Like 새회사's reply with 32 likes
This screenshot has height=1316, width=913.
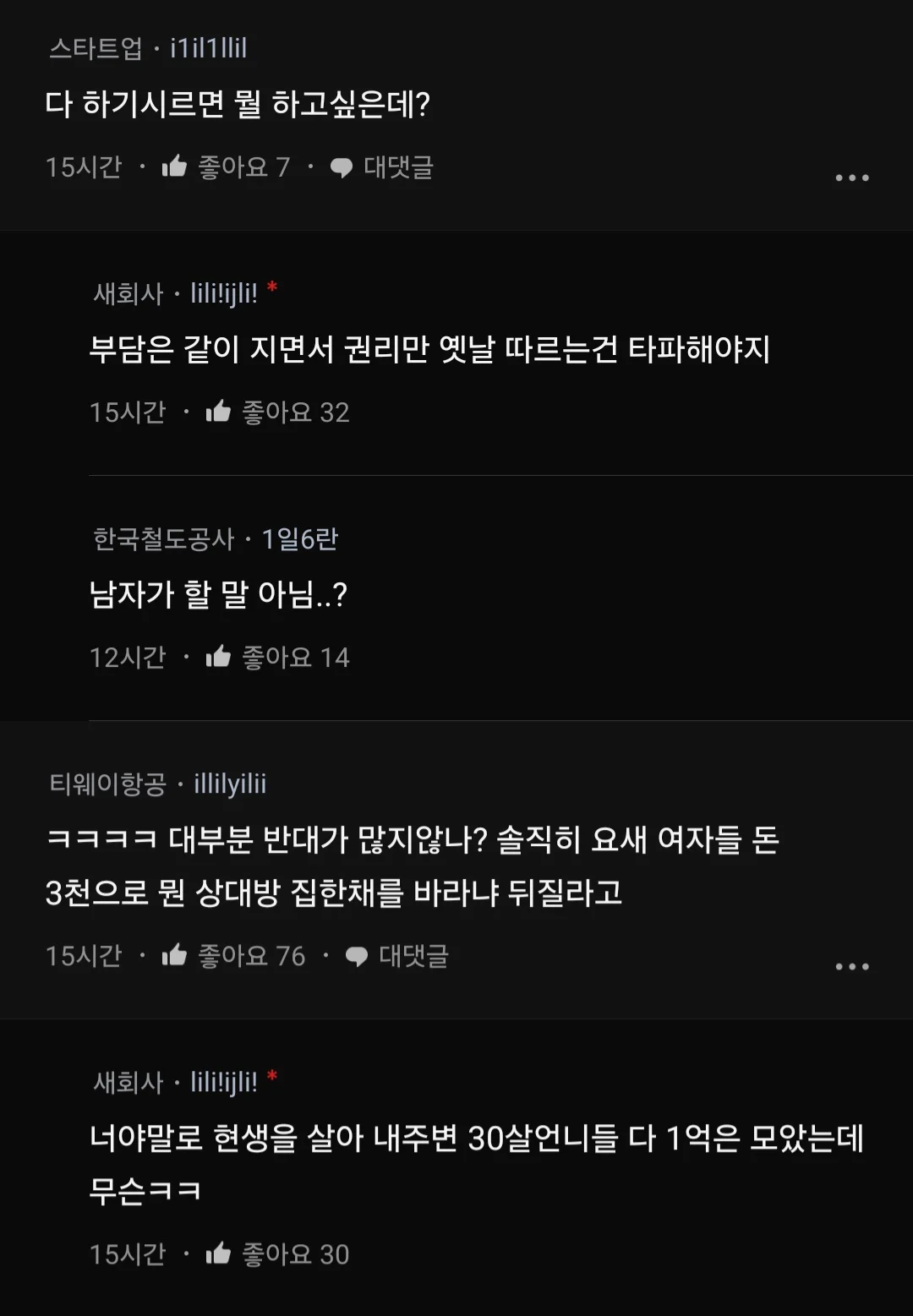[x=219, y=412]
